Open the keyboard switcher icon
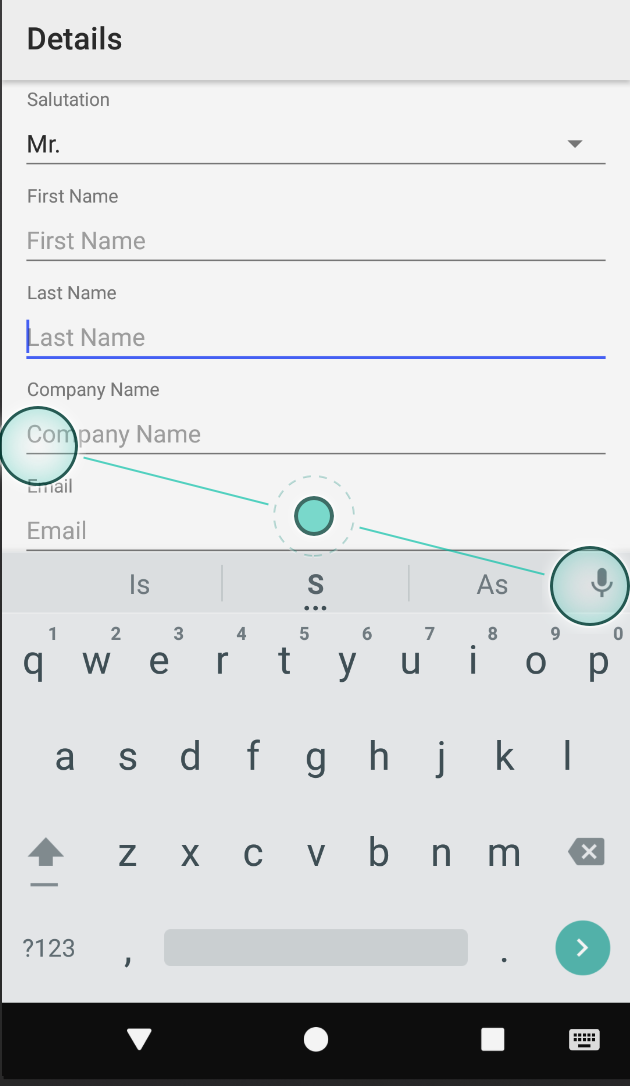This screenshot has height=1086, width=630. click(585, 1040)
